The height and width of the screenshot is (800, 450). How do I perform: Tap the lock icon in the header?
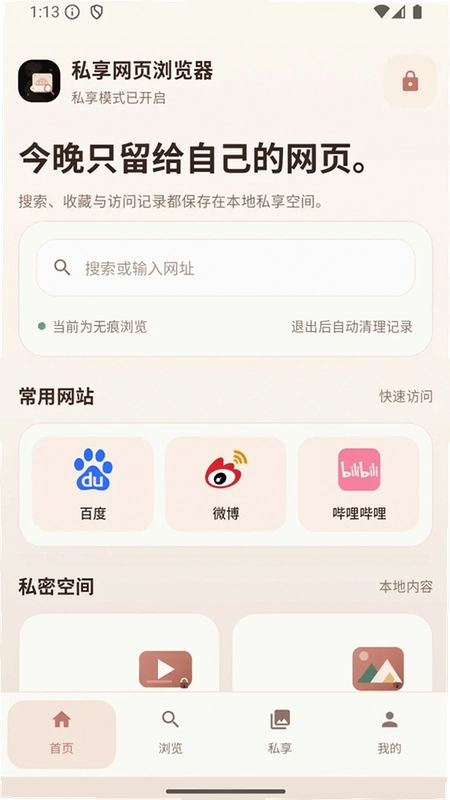click(x=410, y=82)
